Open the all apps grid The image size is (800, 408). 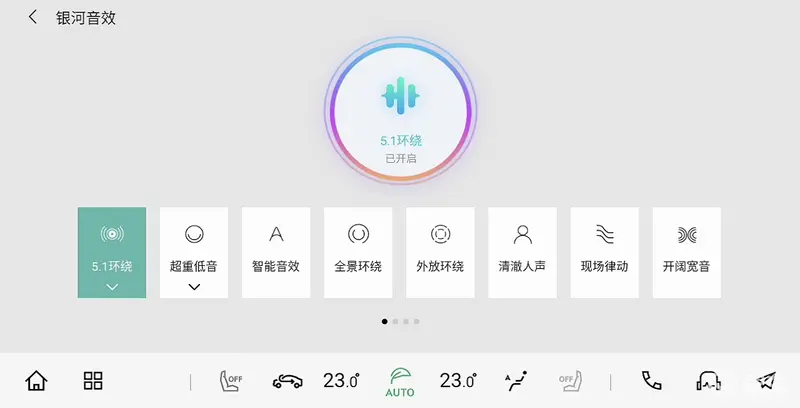point(93,380)
